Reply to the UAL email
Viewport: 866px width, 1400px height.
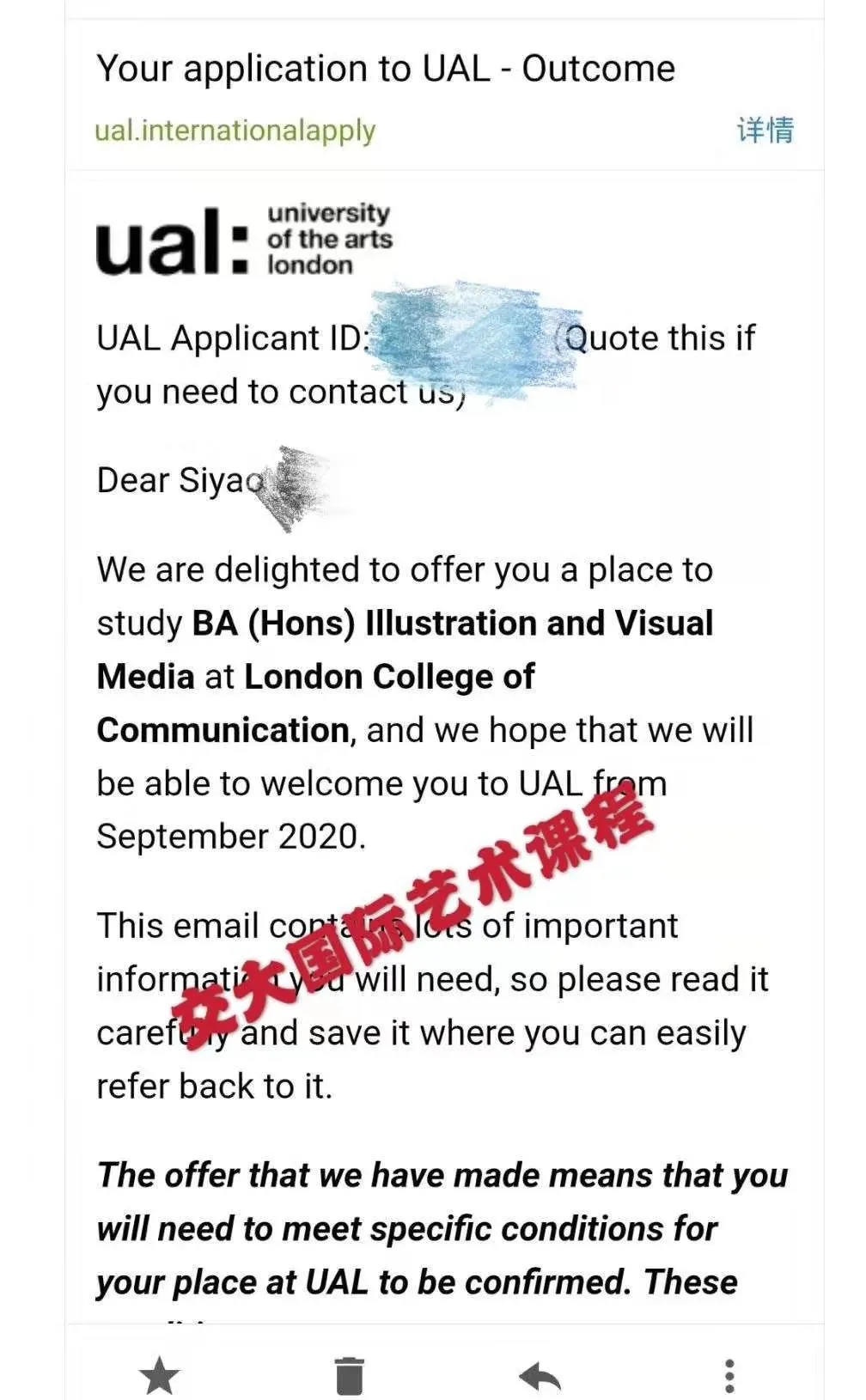point(540,1376)
